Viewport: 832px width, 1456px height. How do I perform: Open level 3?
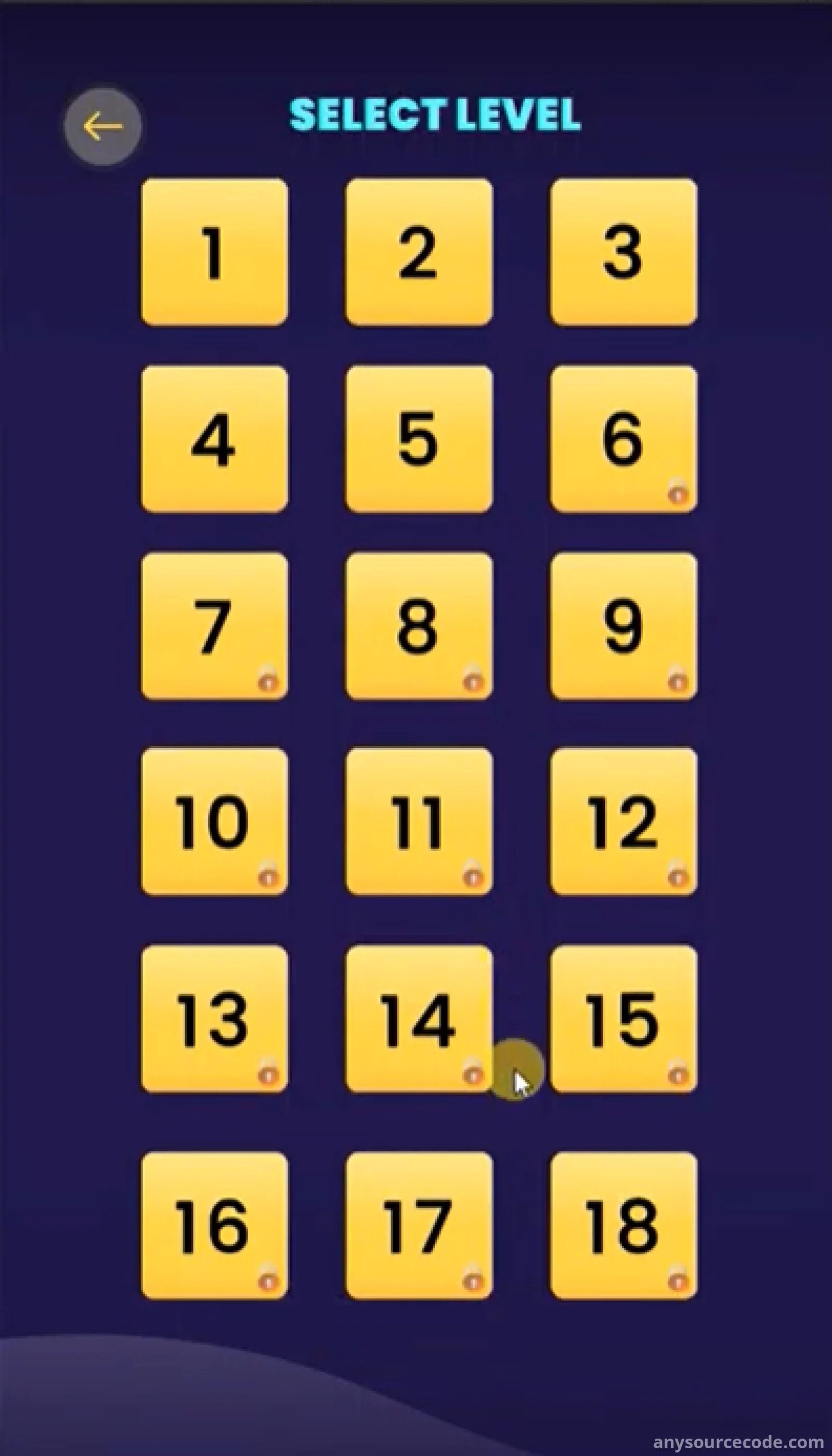click(623, 252)
